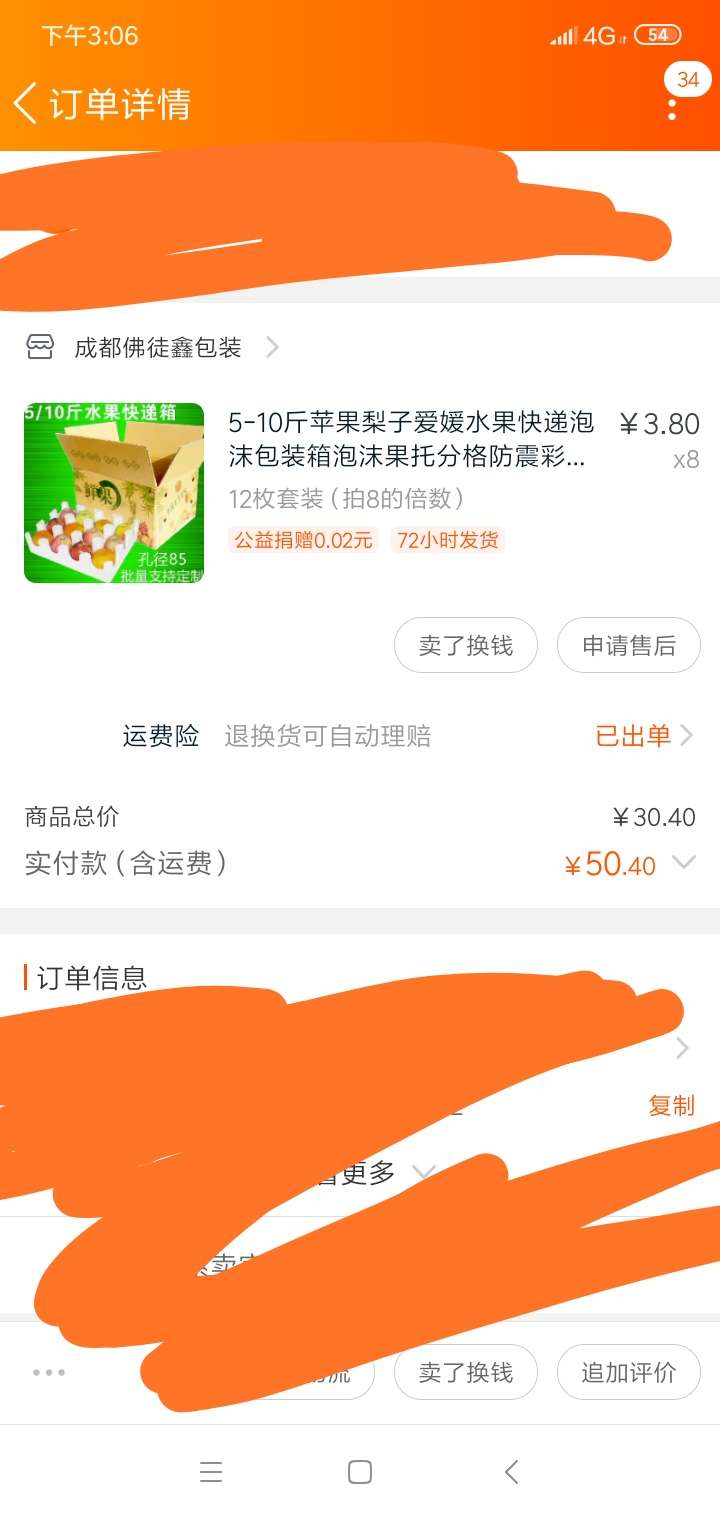This screenshot has width=720, height=1520.
Task: Tap the system back button
Action: [511, 1472]
